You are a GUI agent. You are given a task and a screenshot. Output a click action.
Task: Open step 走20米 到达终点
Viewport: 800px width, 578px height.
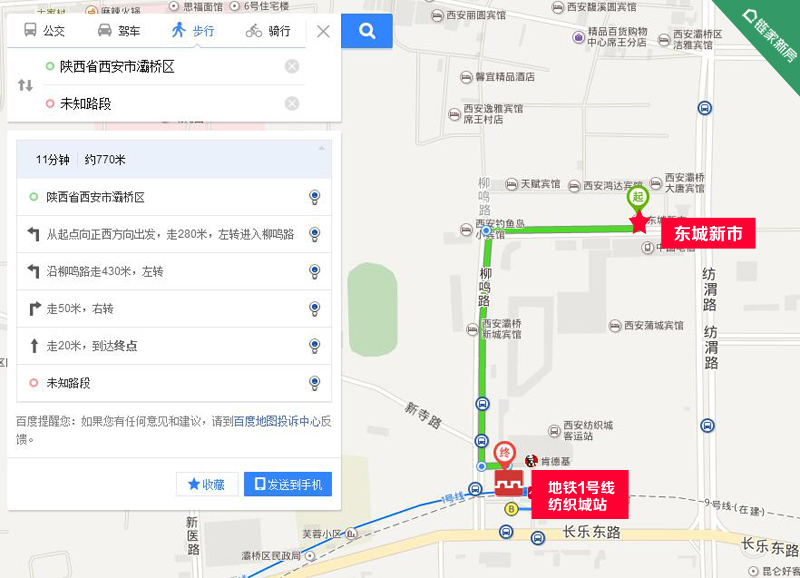pyautogui.click(x=170, y=346)
